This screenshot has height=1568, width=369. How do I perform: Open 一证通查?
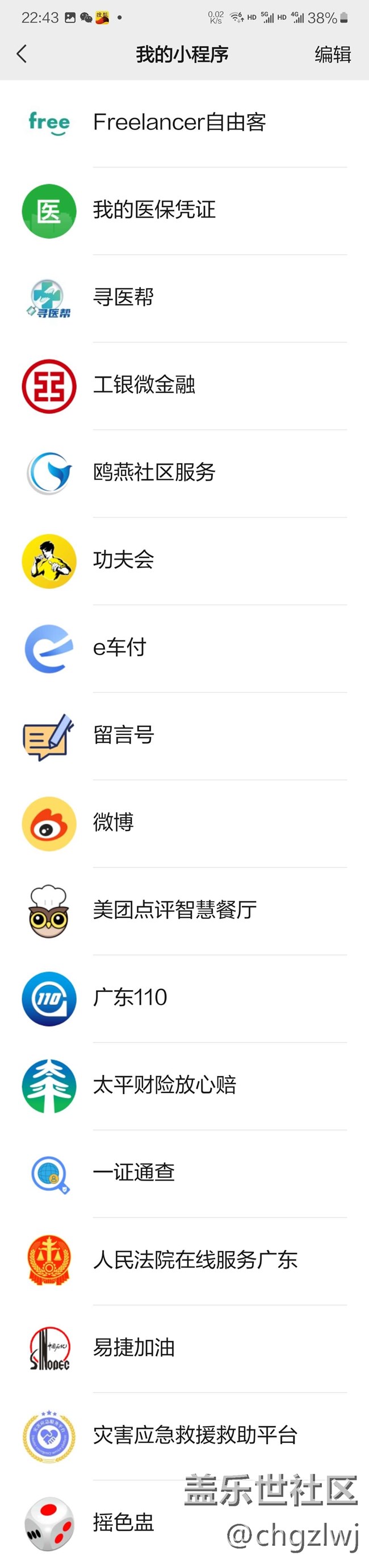134,1173
